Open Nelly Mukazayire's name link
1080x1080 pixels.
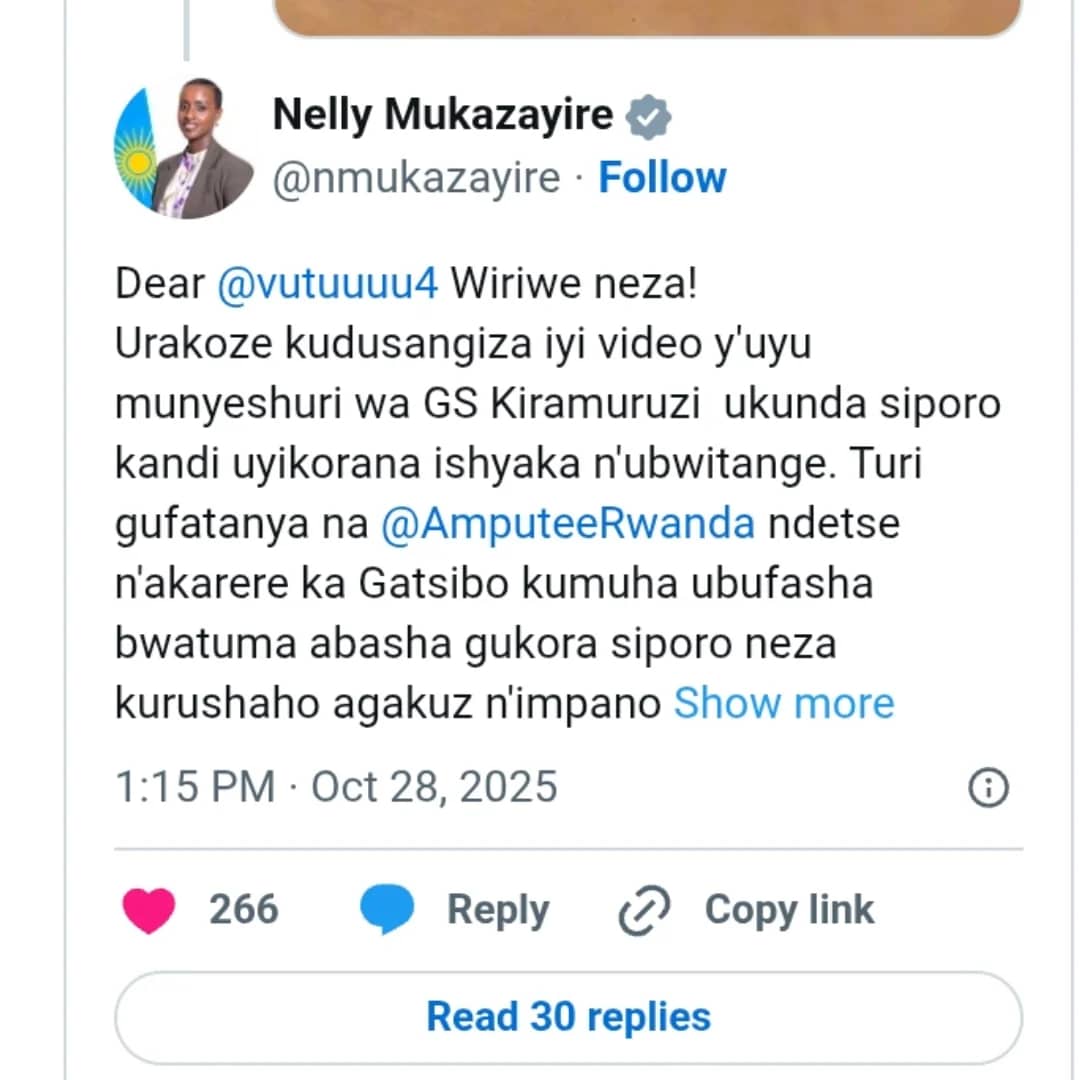tap(442, 116)
